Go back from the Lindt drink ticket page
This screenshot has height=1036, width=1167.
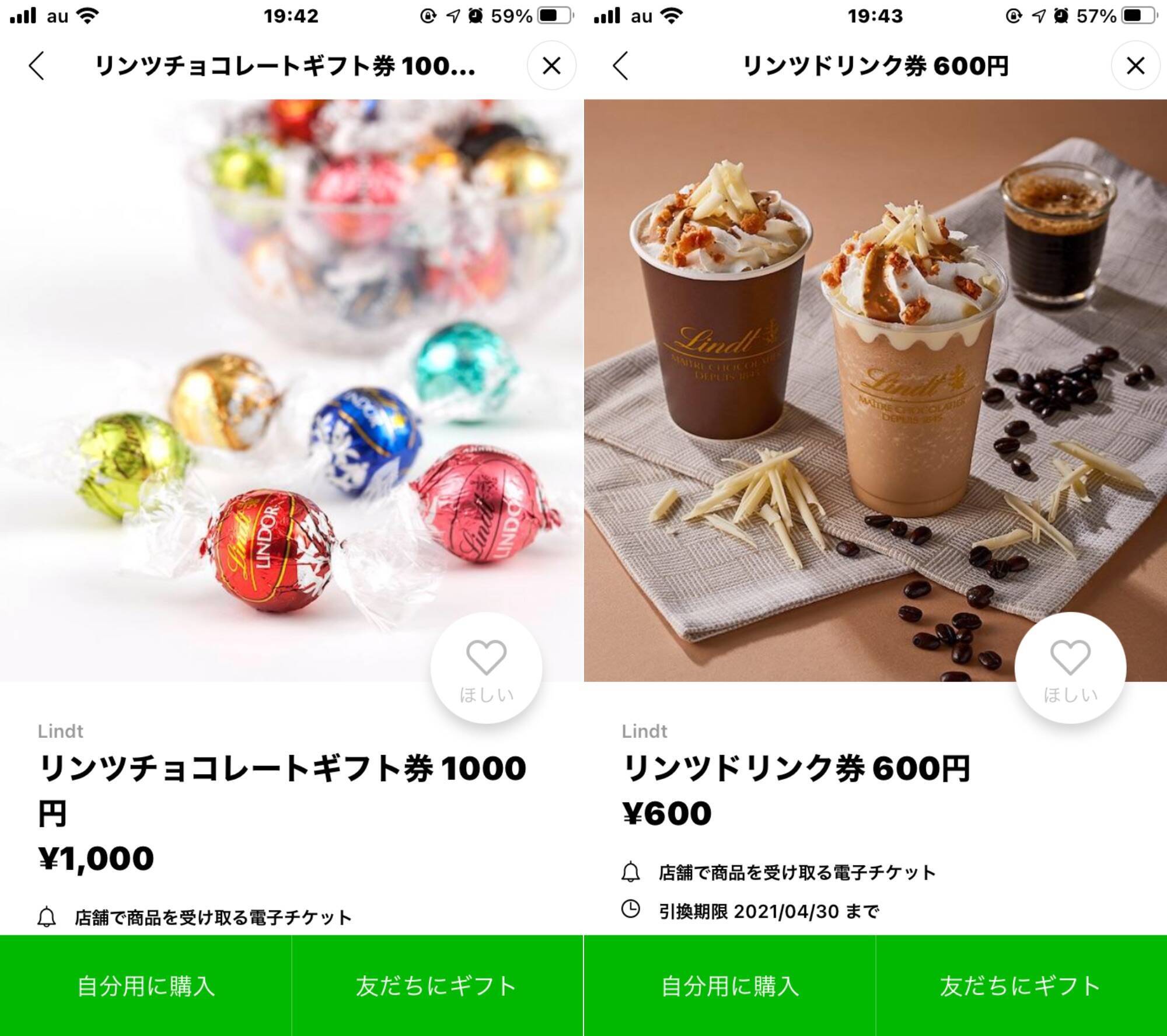[621, 65]
